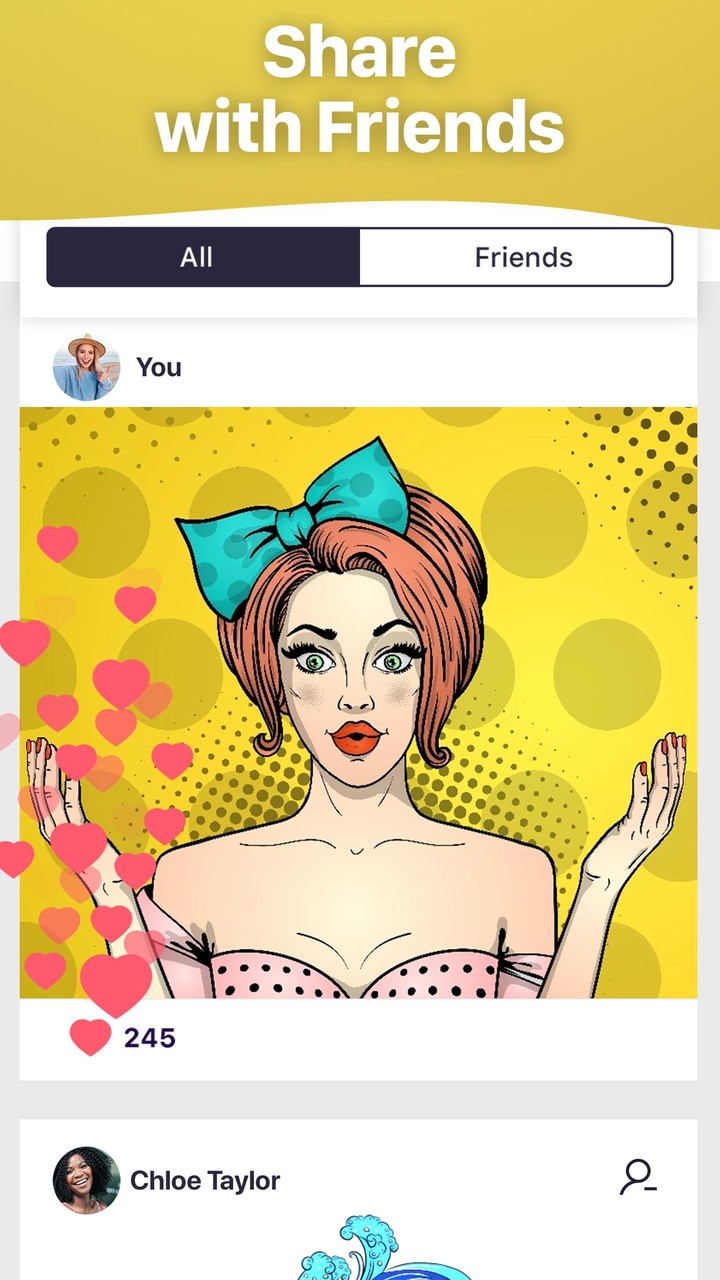This screenshot has height=1280, width=720.
Task: Open your circular avatar photo at feed top
Action: 85,367
